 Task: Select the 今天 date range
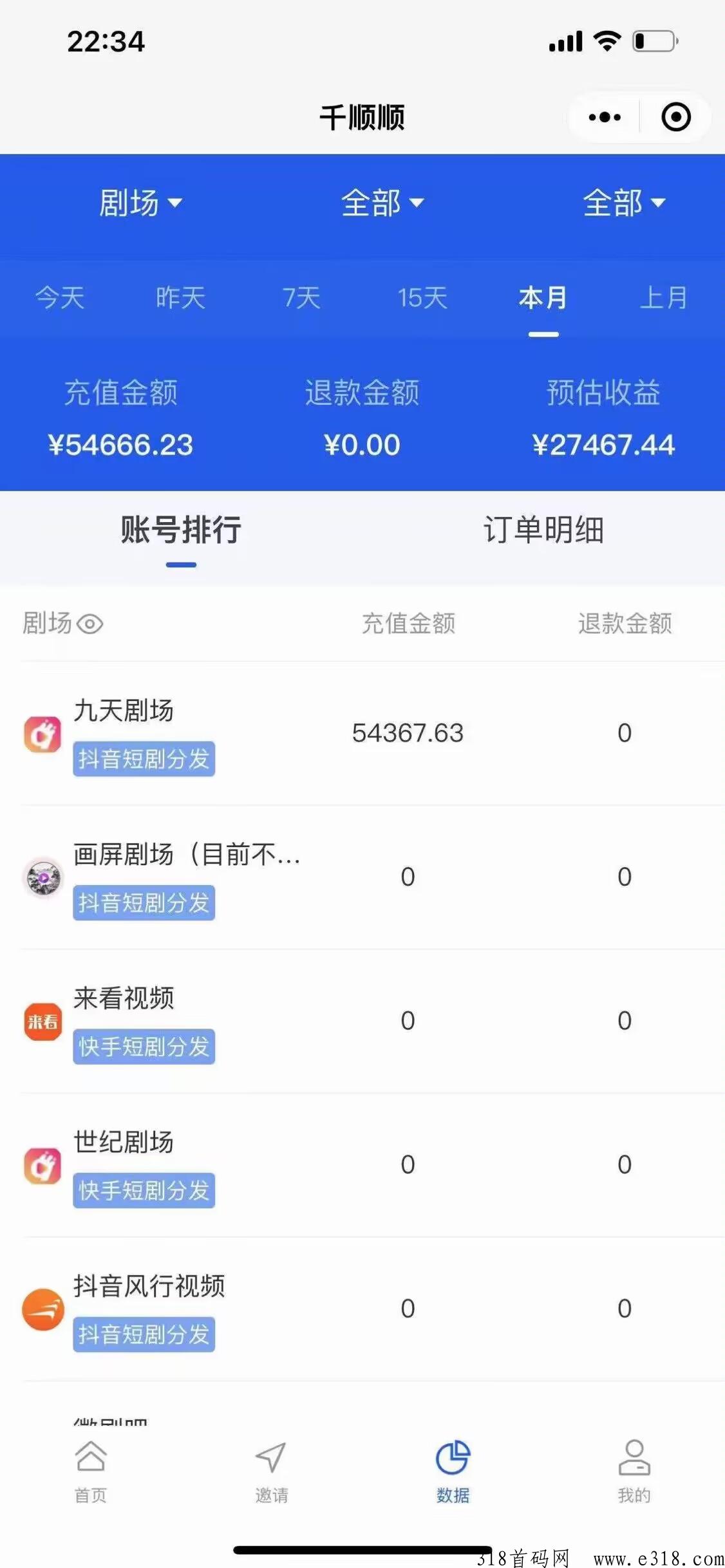coord(60,298)
